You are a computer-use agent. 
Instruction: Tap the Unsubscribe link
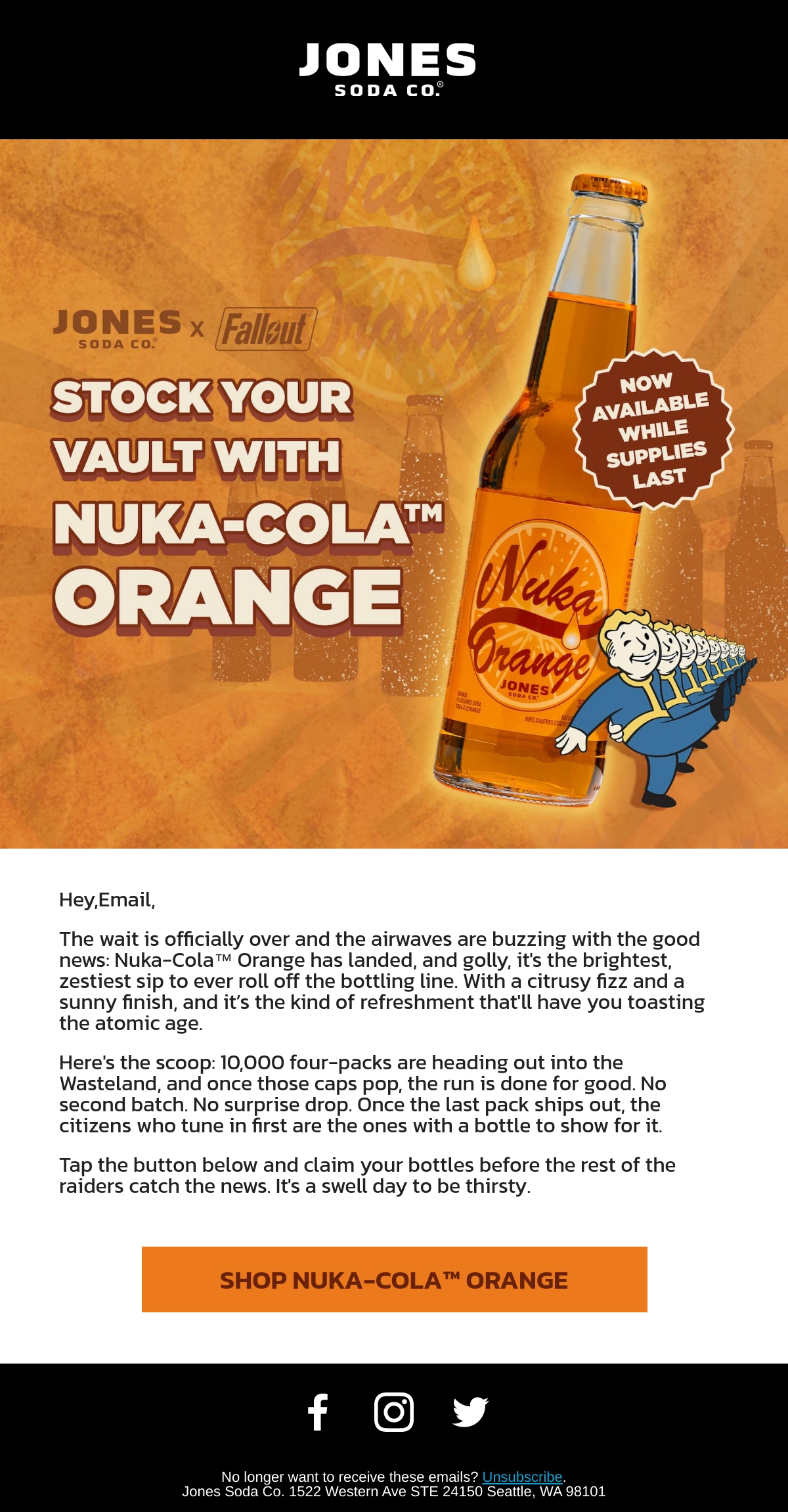[522, 1477]
